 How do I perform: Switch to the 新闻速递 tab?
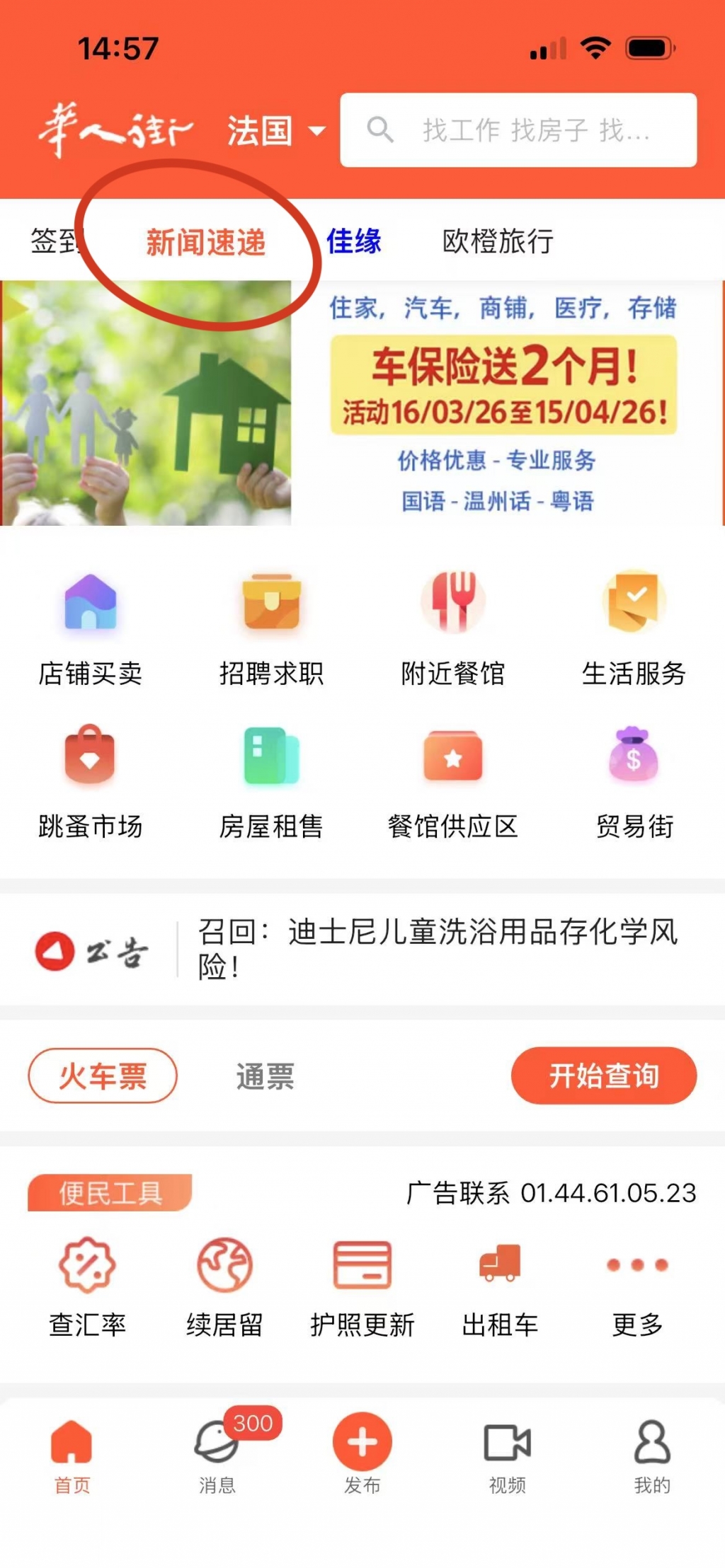click(205, 242)
